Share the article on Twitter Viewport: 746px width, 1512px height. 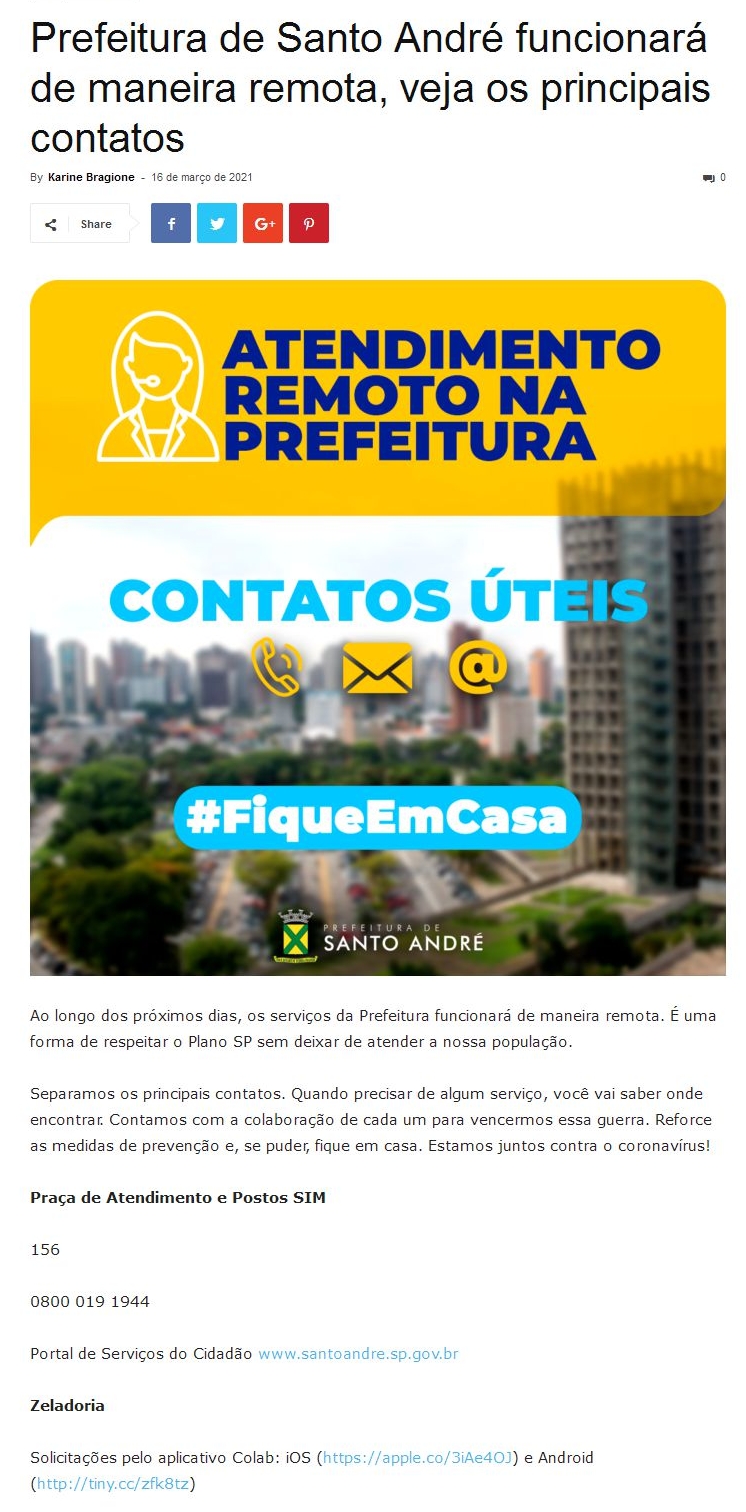pos(217,224)
